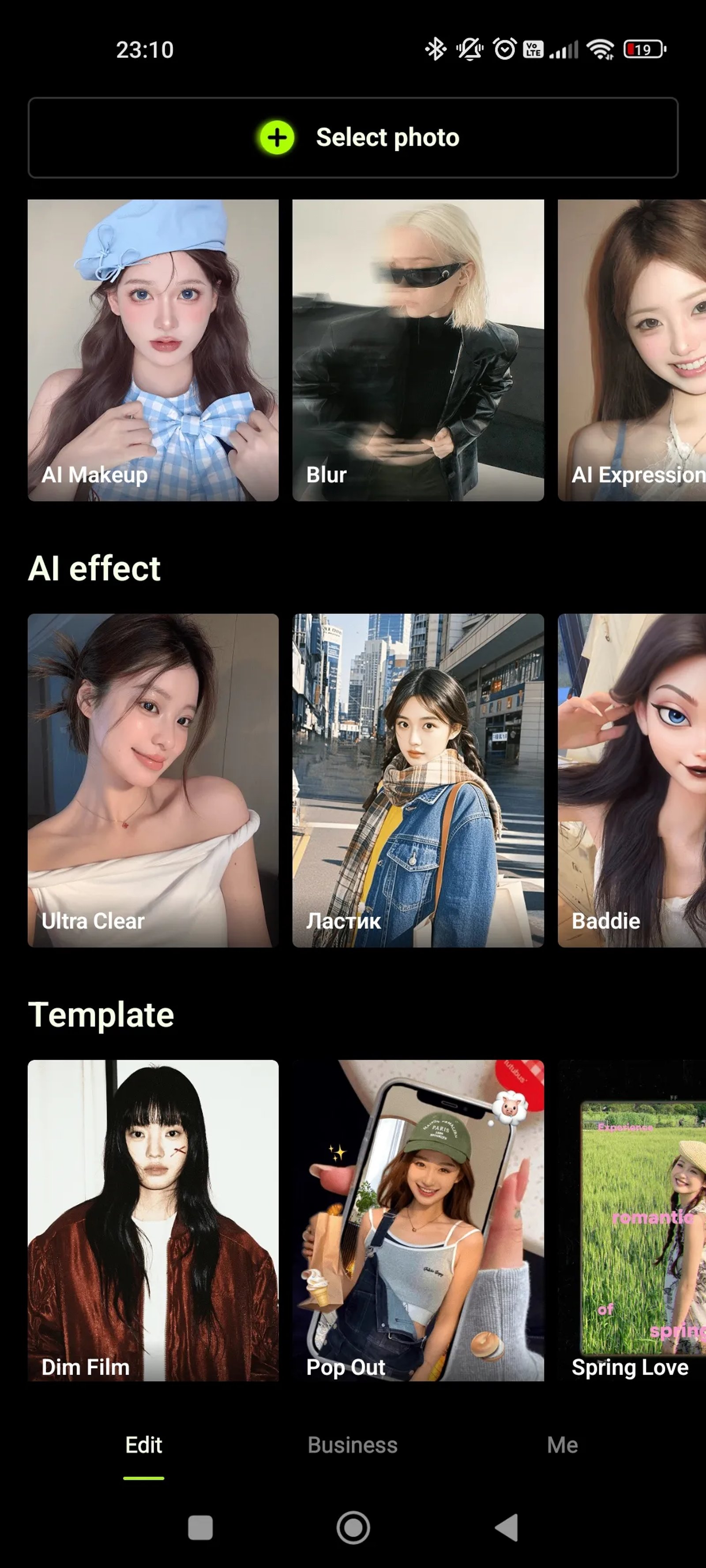Tap the plus icon to add a photo
Viewport: 706px width, 1568px height.
pos(277,138)
